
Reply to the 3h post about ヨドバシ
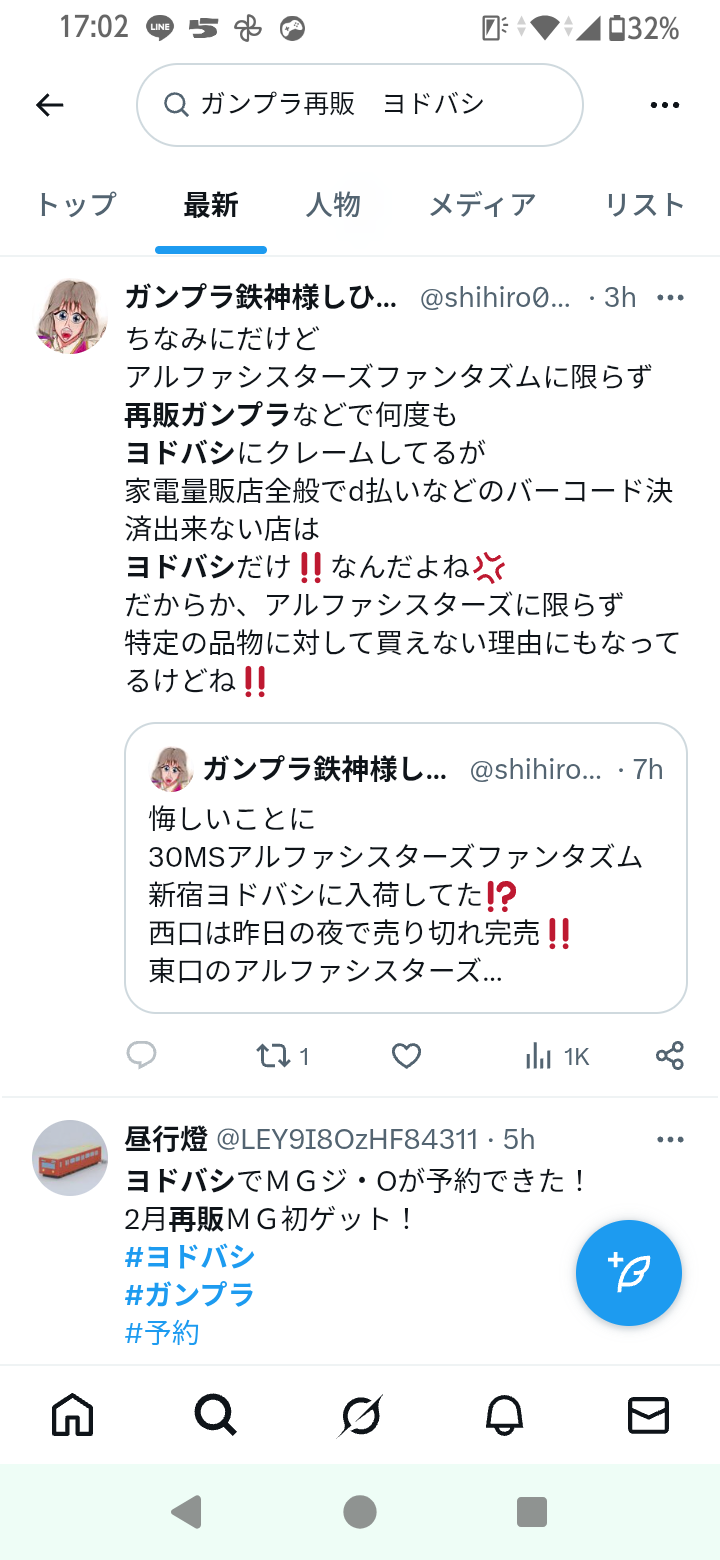click(x=142, y=1056)
